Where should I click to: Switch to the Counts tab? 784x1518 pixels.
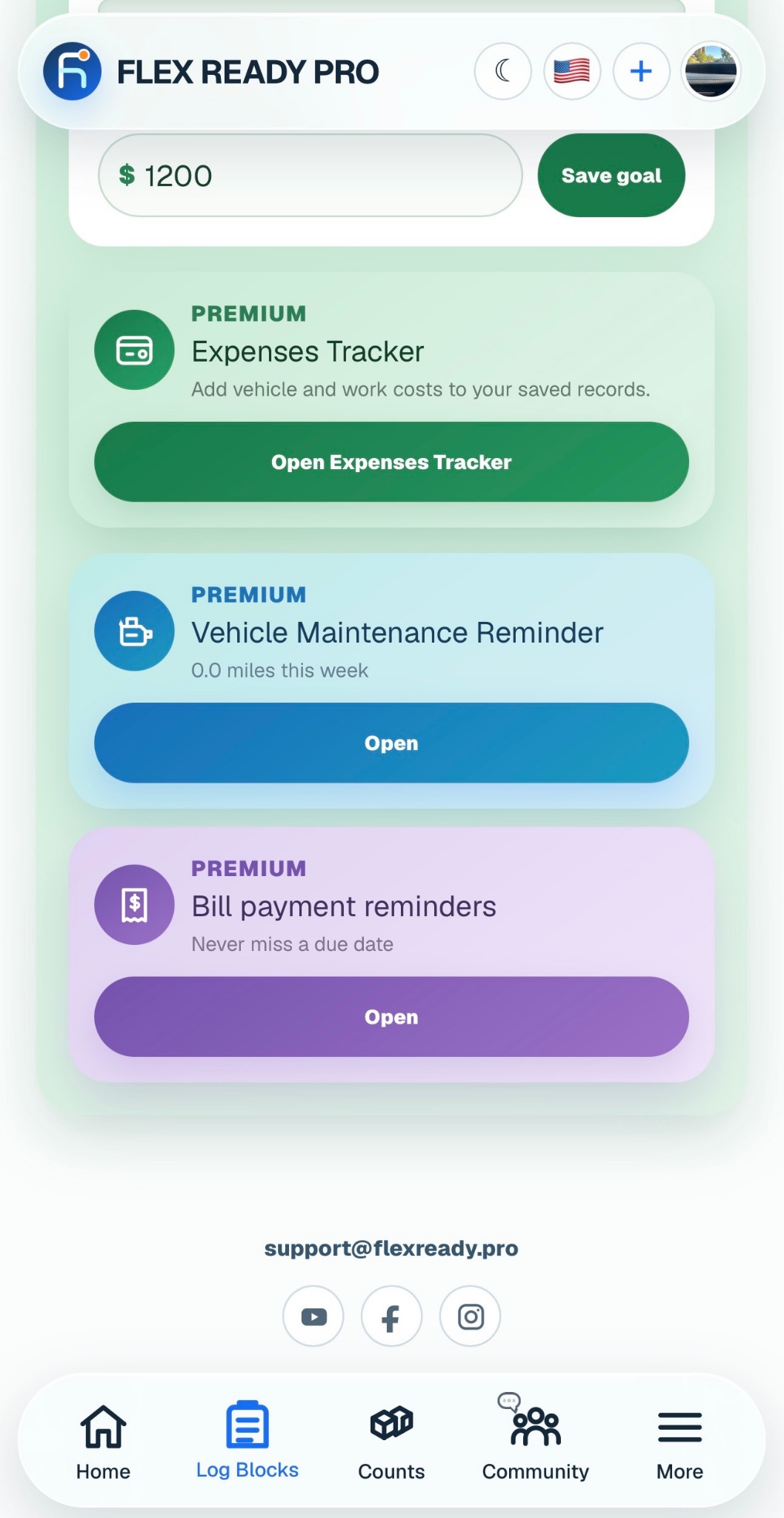pos(391,1441)
